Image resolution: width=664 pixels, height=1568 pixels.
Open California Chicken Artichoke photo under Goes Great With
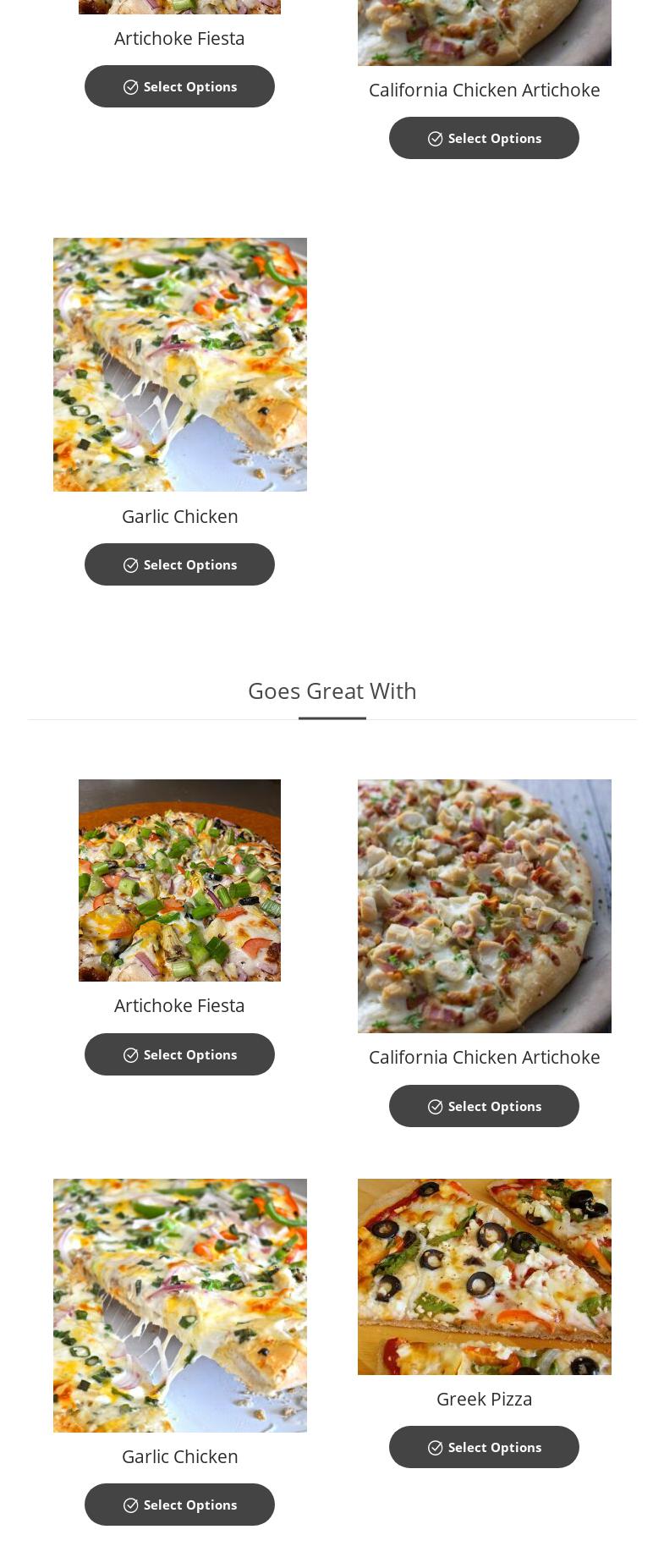coord(484,905)
